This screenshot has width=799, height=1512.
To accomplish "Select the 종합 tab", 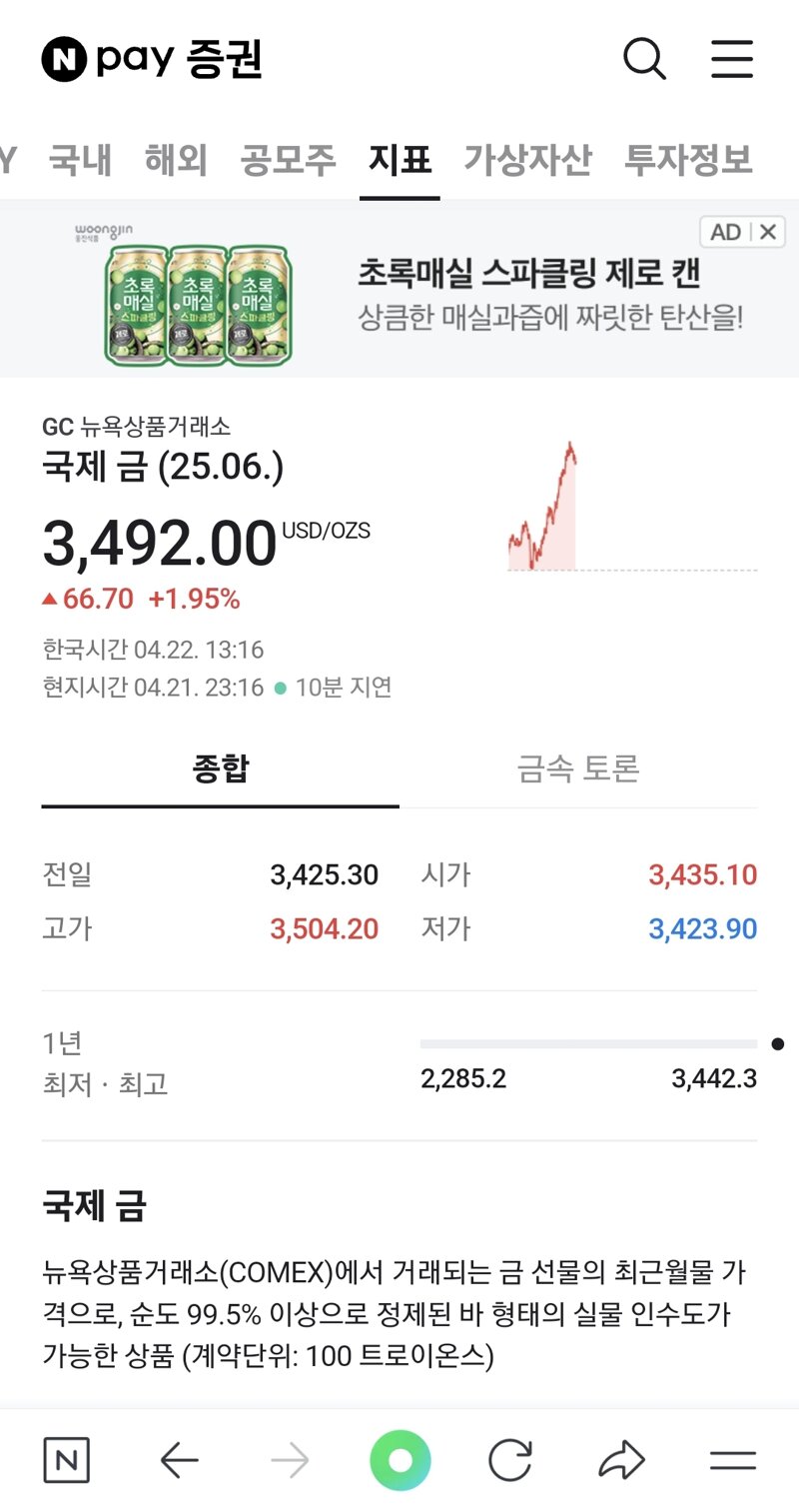I will 221,769.
